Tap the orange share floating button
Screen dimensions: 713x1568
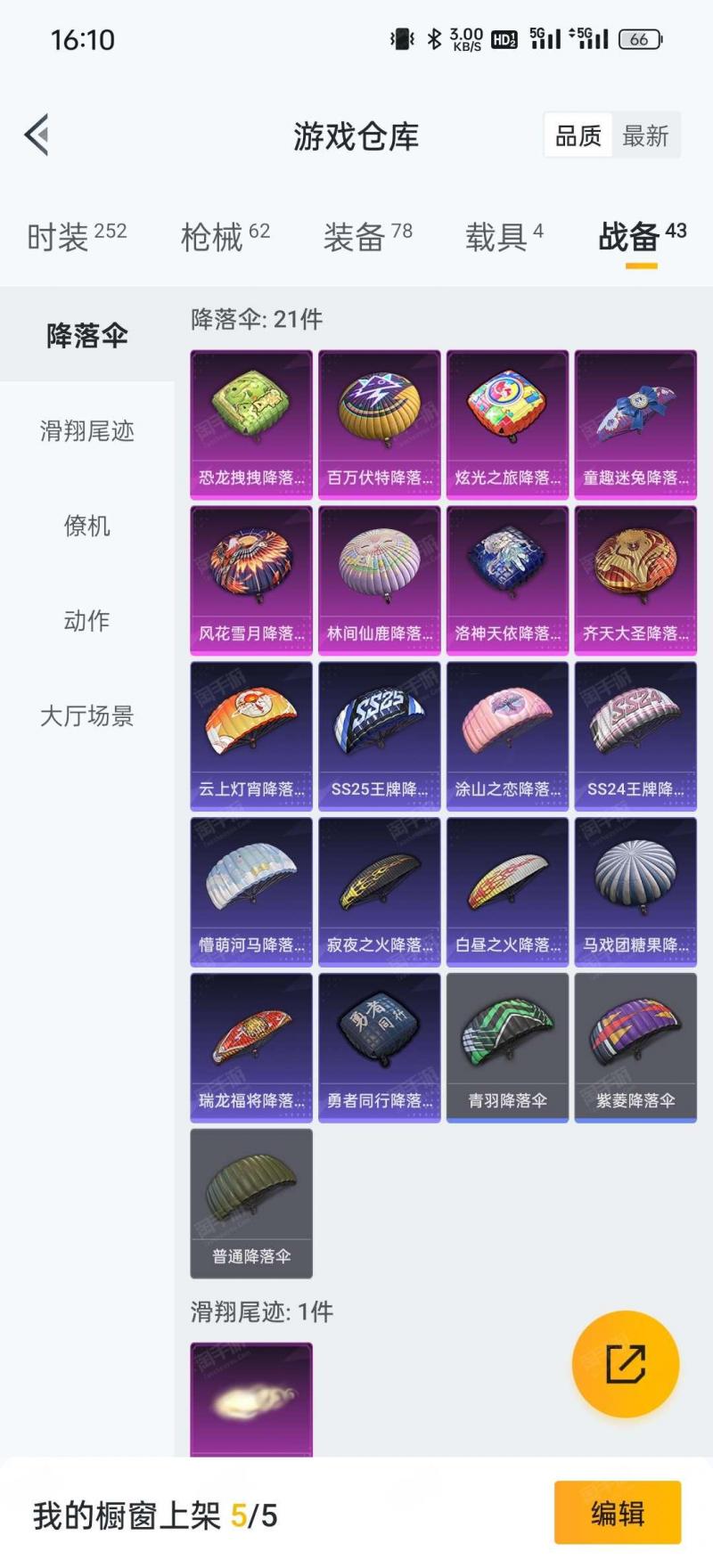click(626, 1363)
